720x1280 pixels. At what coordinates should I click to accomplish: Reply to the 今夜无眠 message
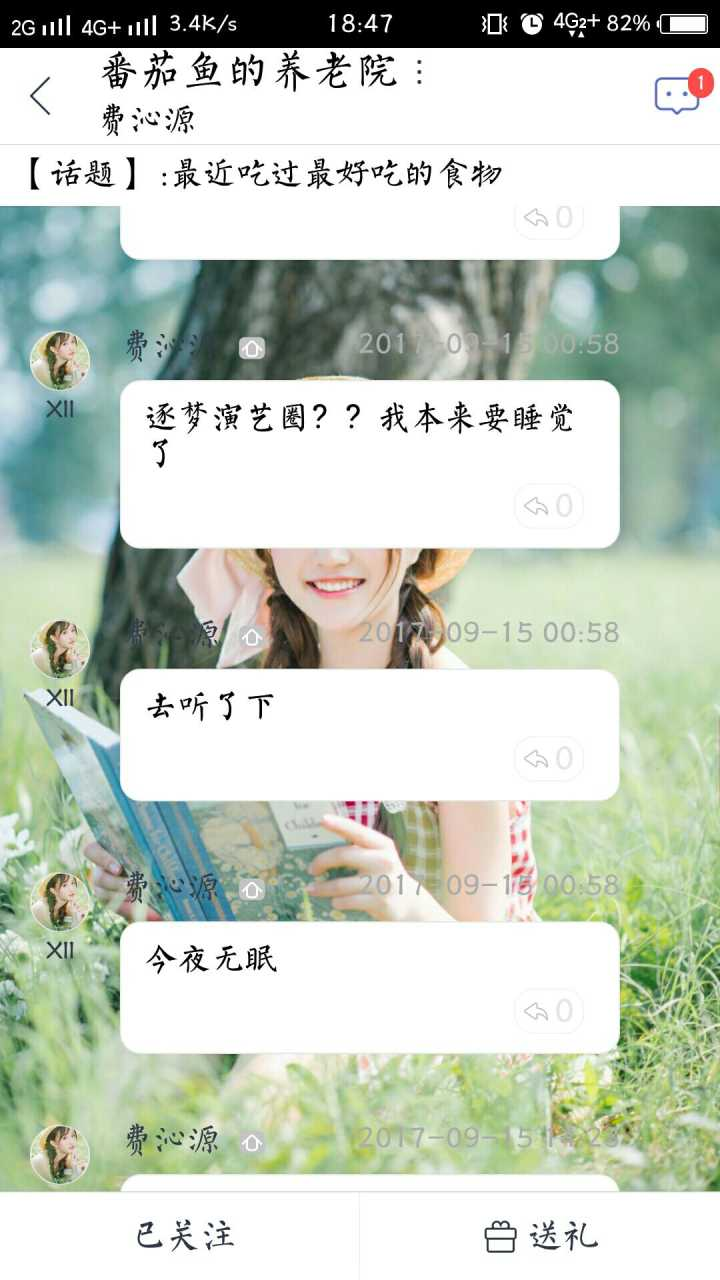[x=549, y=1011]
